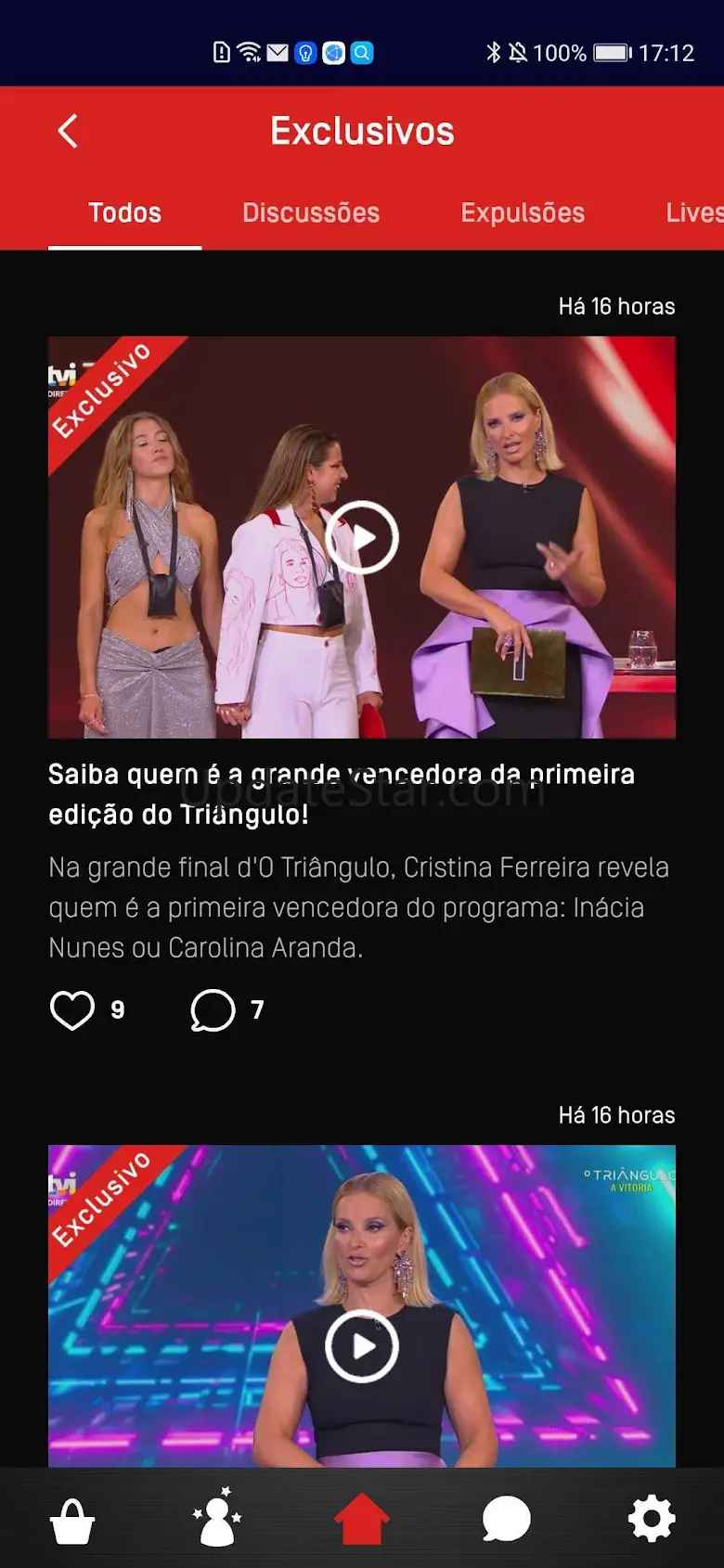Open the settings gear tab
The width and height of the screenshot is (724, 1568).
point(652,1519)
